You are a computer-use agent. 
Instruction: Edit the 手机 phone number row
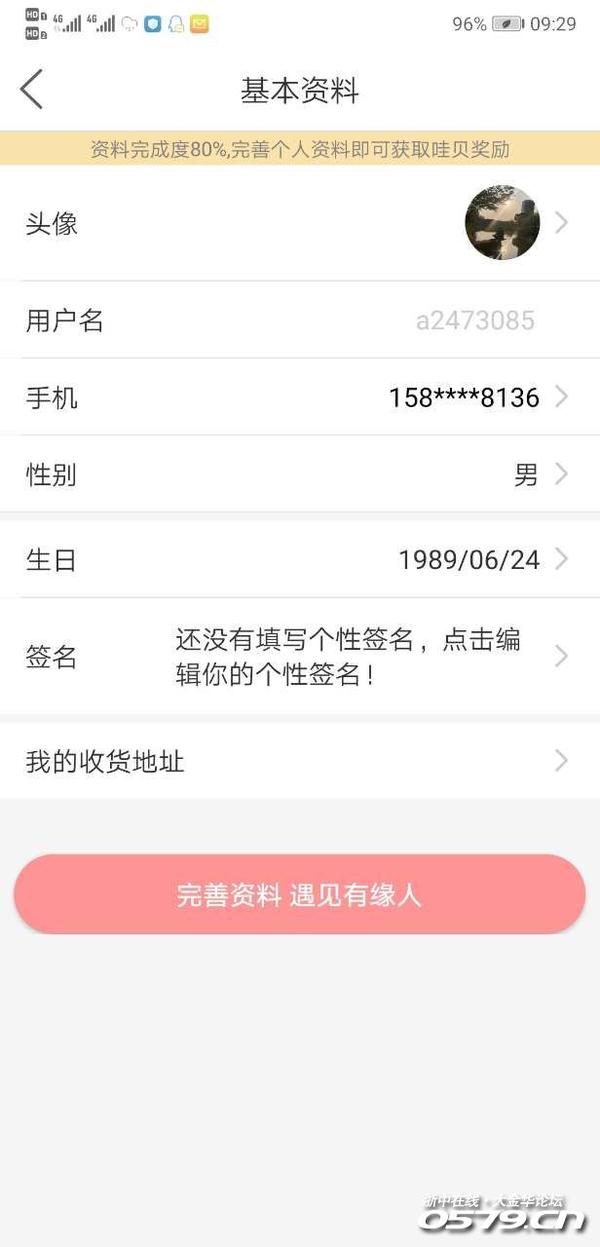point(300,398)
